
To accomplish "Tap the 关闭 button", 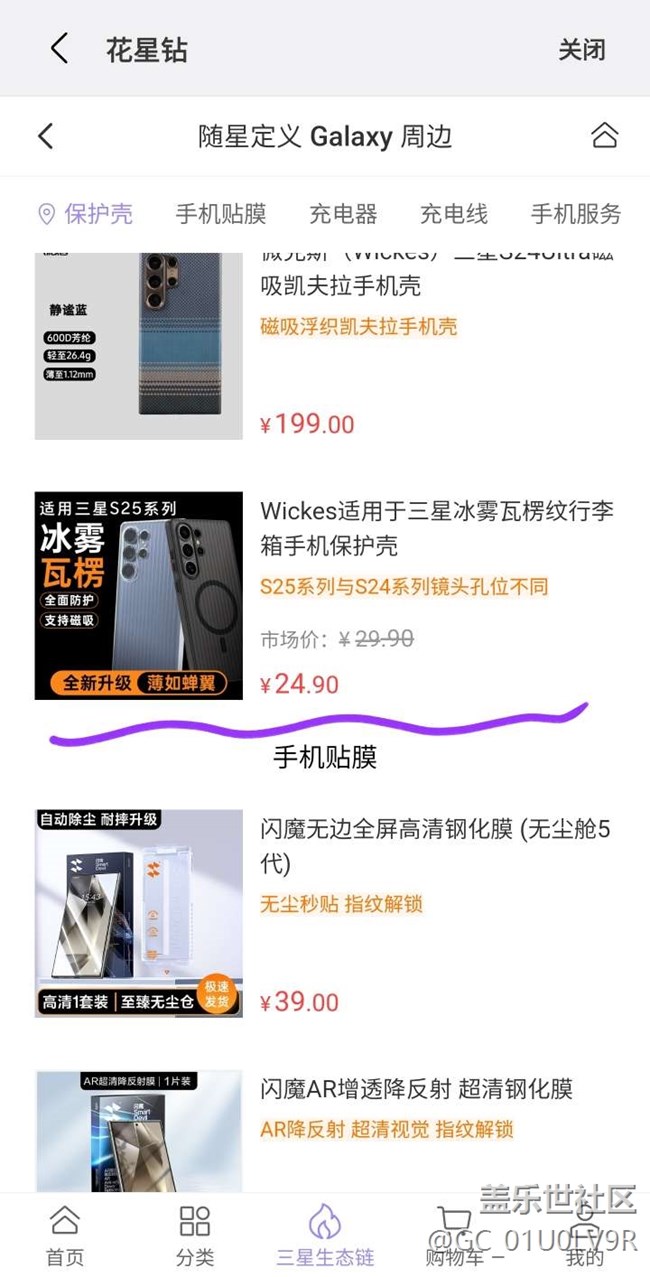I will pos(581,49).
